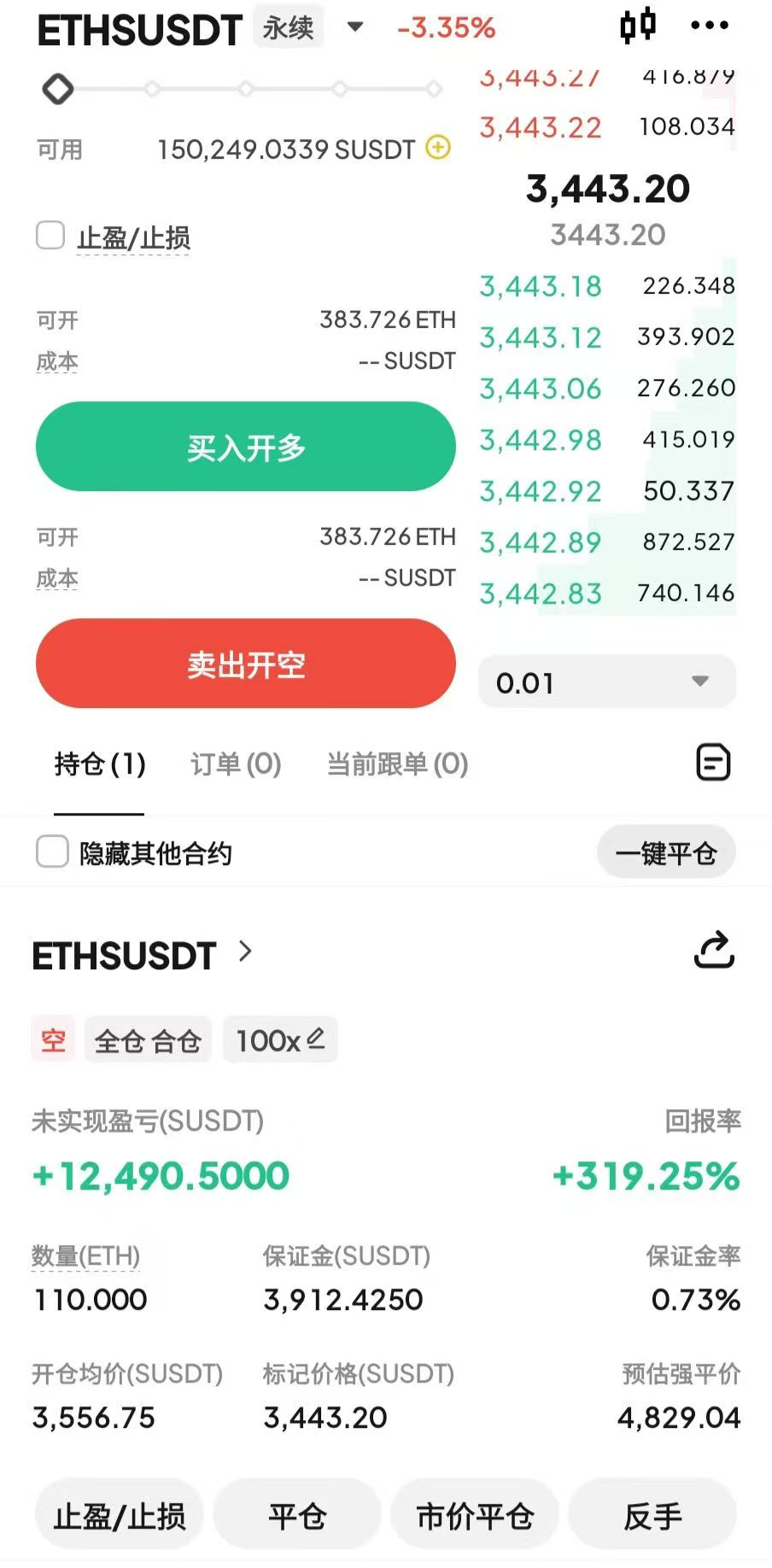Expand the 永续 contract type dropdown

click(x=355, y=27)
